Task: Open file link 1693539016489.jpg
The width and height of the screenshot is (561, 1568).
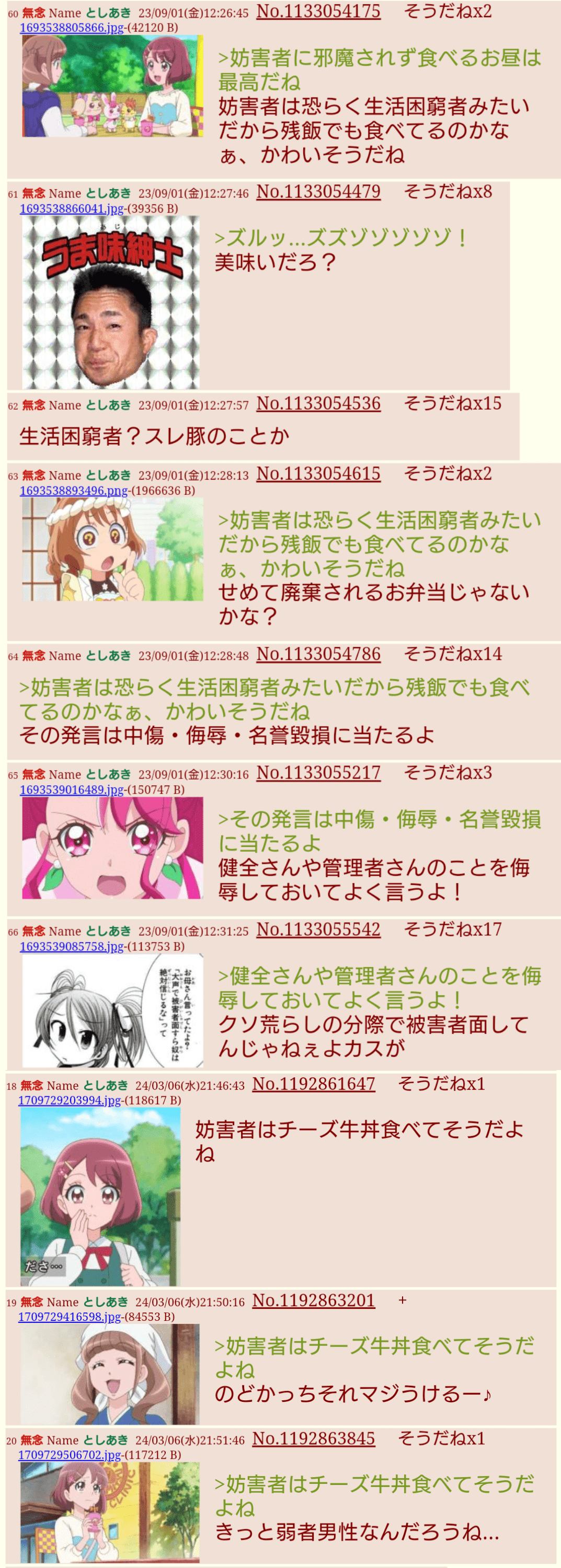Action: [71, 789]
